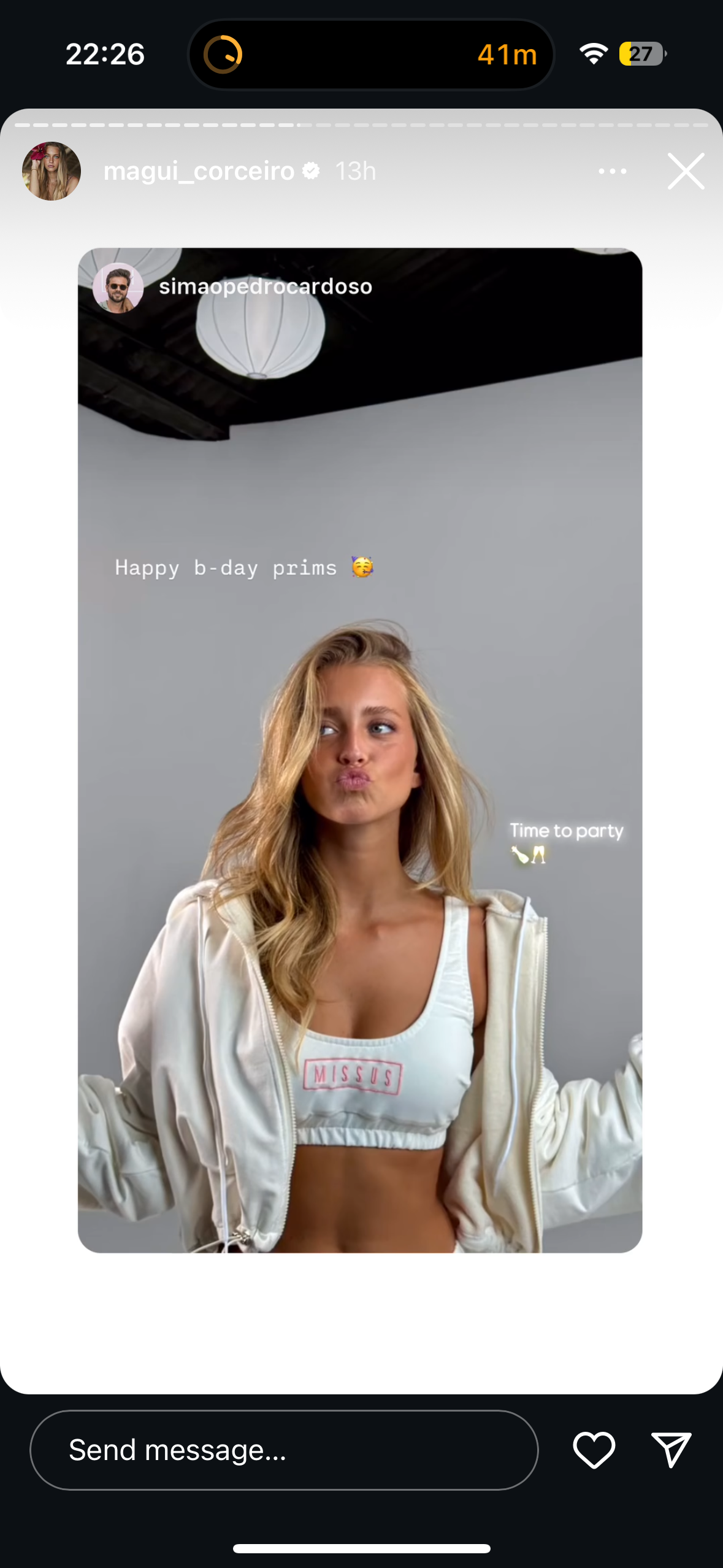Open simaopedrocardoso's reshared story
Viewport: 723px width, 1568px height.
(x=265, y=286)
